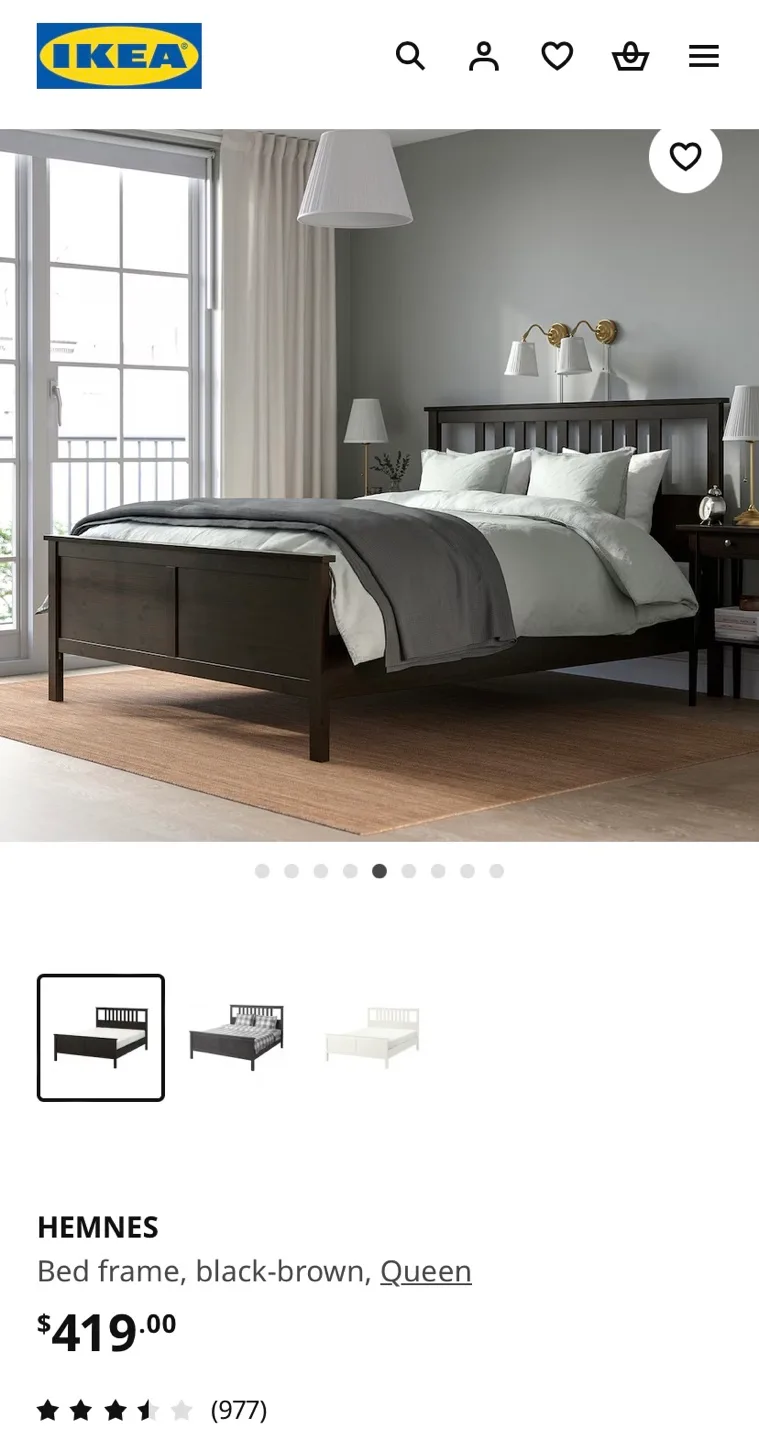Expand size options via the Queen link
Viewport: 759px width, 1440px height.
pos(426,1271)
